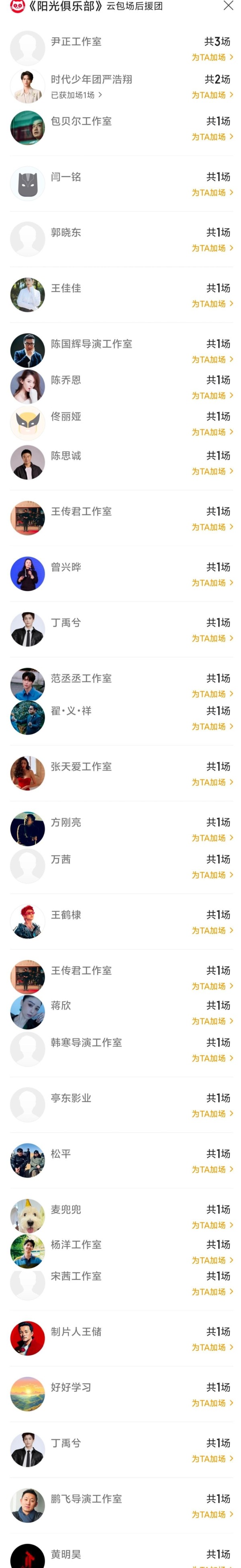The height and width of the screenshot is (1568, 241).
Task: Add a screening for 制片人王储
Action: [212, 1347]
